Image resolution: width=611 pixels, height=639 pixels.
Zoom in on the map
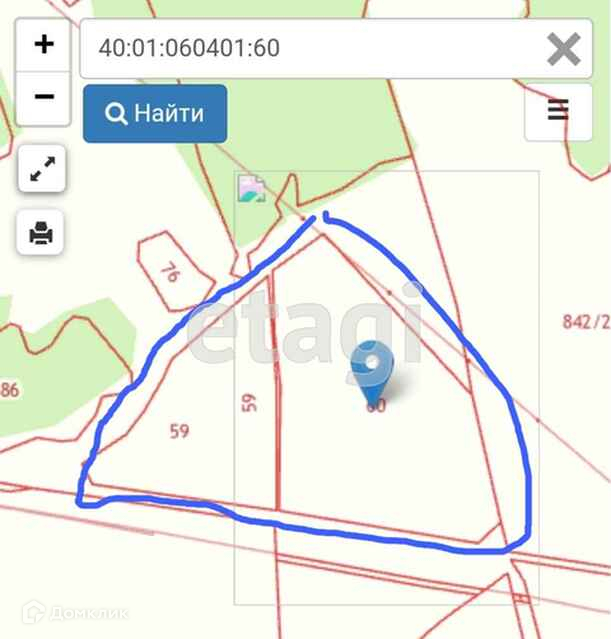pos(43,45)
